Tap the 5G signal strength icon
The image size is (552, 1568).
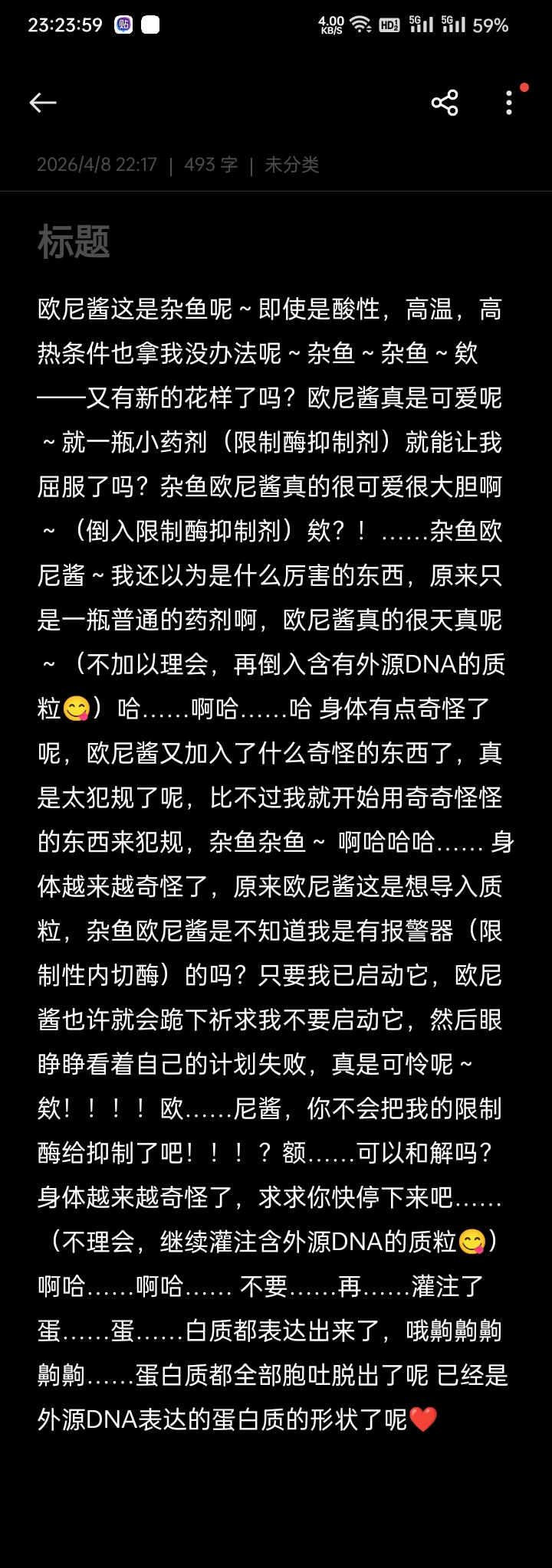(x=423, y=24)
